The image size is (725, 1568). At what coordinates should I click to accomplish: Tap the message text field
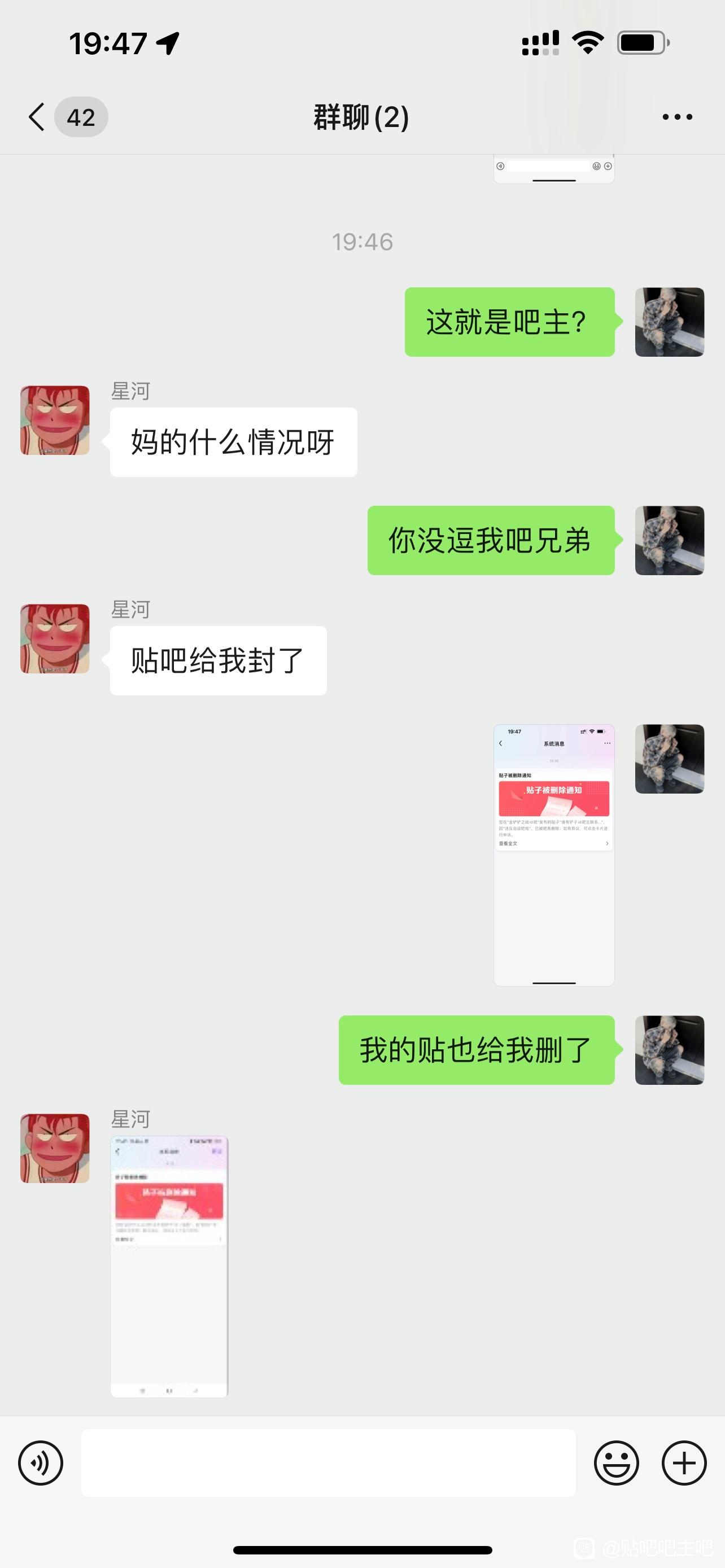click(328, 1462)
